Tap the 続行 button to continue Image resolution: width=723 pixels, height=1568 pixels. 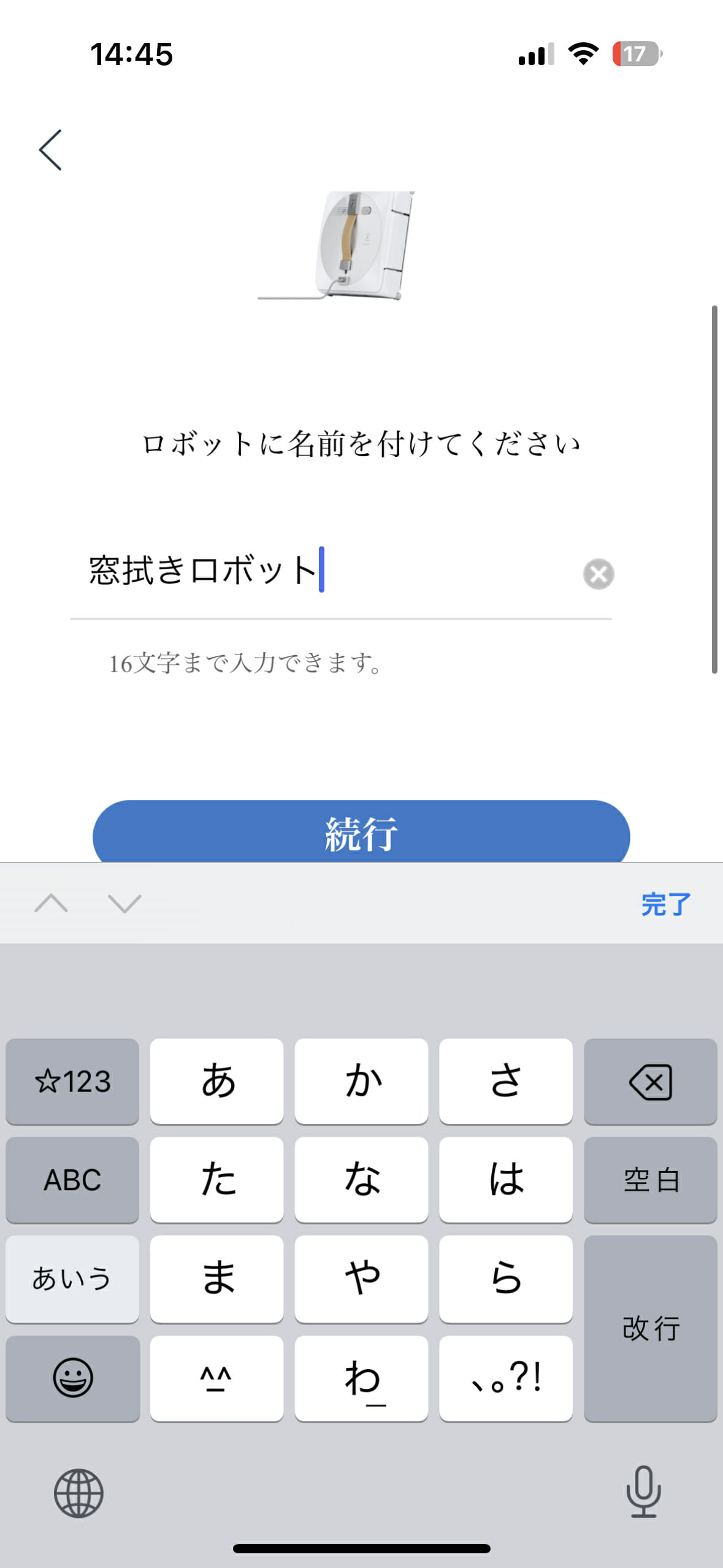(x=361, y=833)
